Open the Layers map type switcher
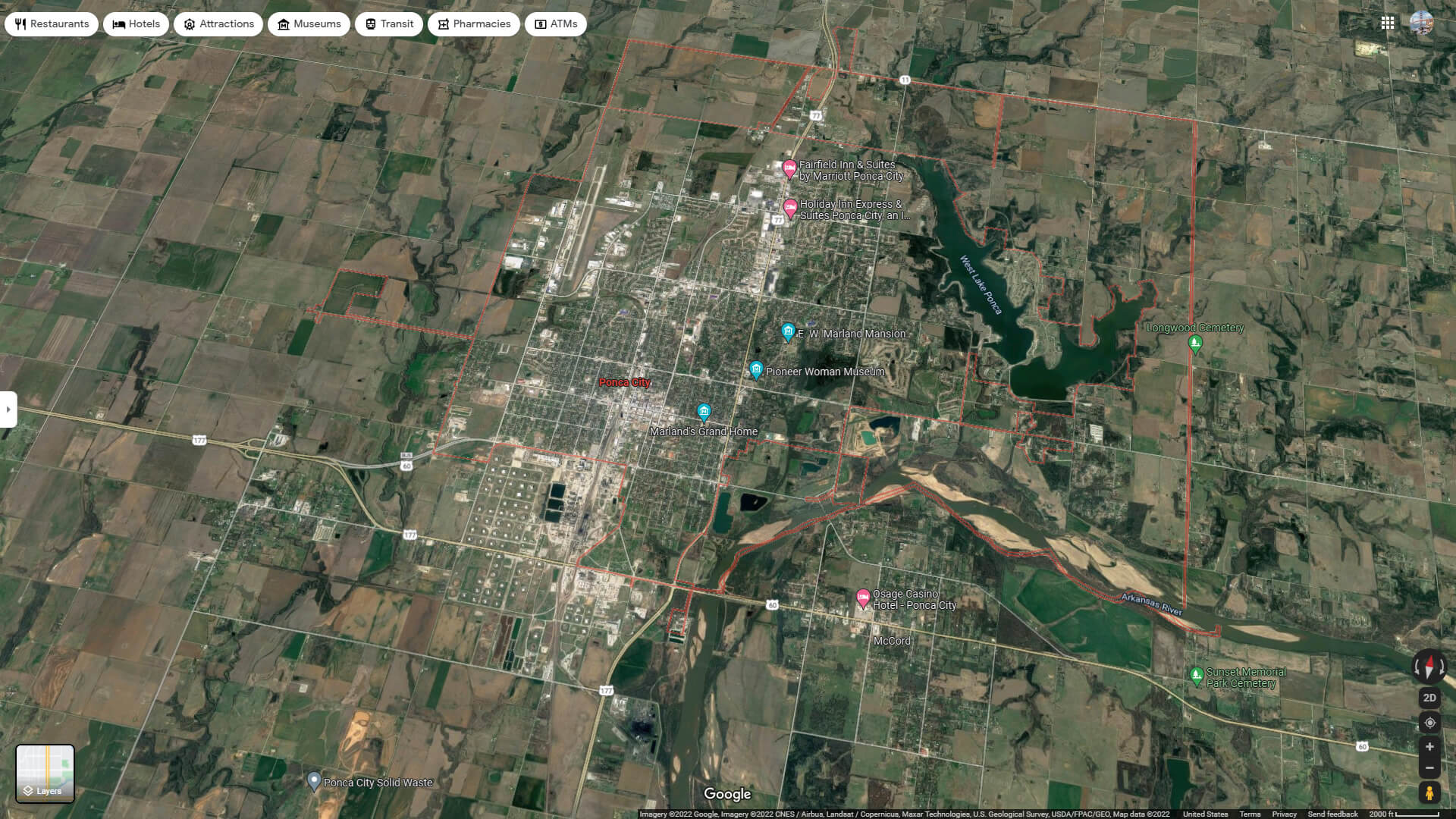This screenshot has width=1456, height=819. (45, 773)
